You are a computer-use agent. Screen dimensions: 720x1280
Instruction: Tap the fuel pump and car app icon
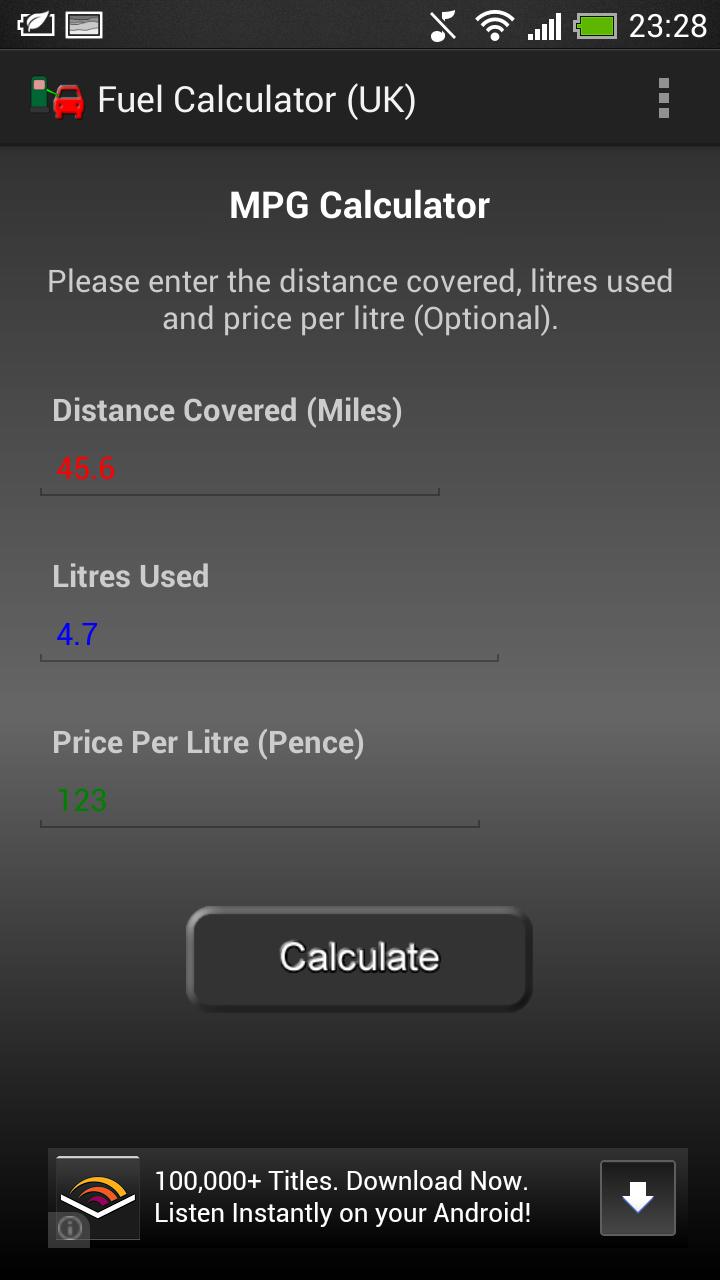pos(52,98)
